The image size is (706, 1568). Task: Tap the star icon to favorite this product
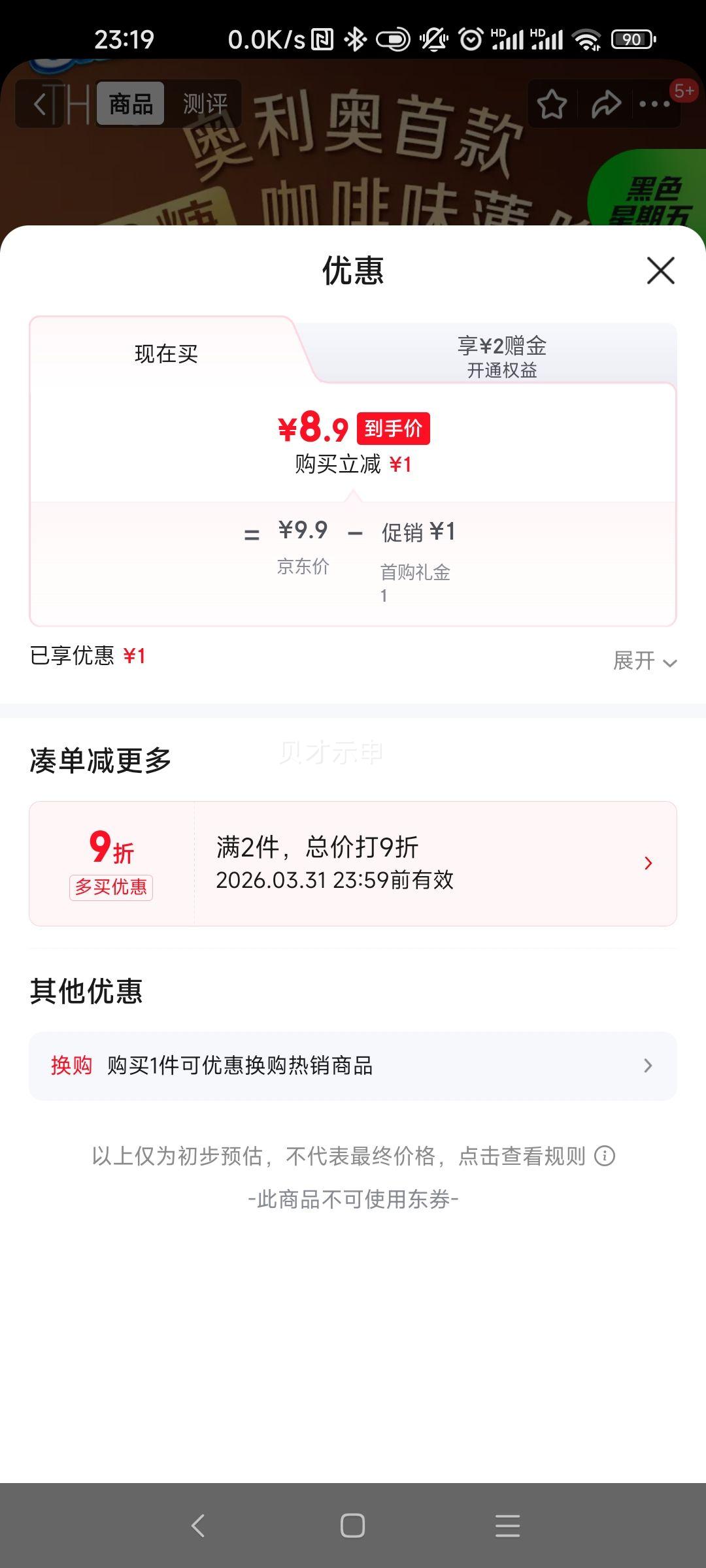pos(551,103)
